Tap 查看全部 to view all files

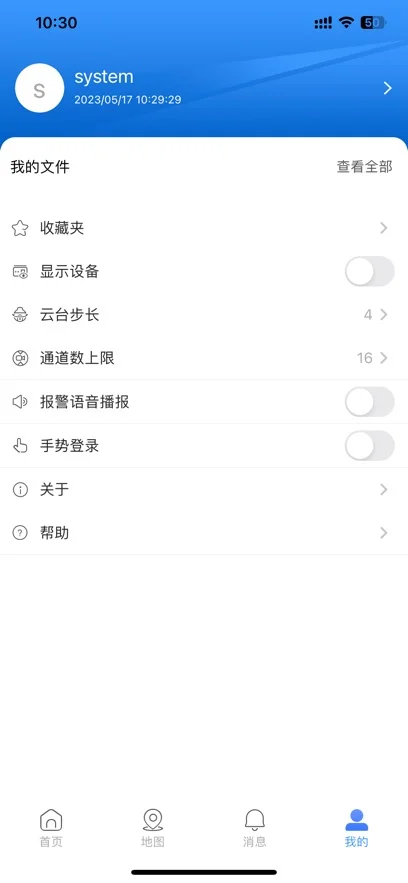pyautogui.click(x=364, y=167)
